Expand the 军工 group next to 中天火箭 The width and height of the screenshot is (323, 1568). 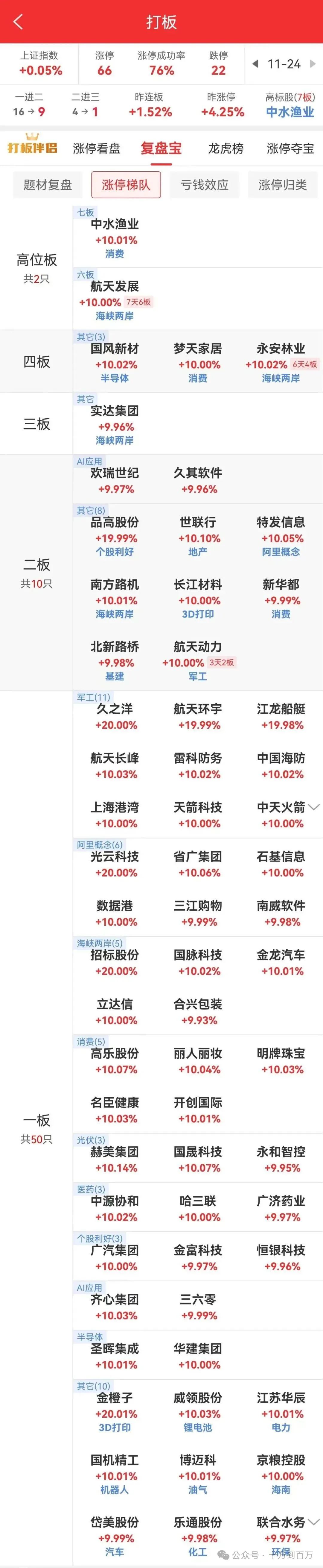point(314,807)
